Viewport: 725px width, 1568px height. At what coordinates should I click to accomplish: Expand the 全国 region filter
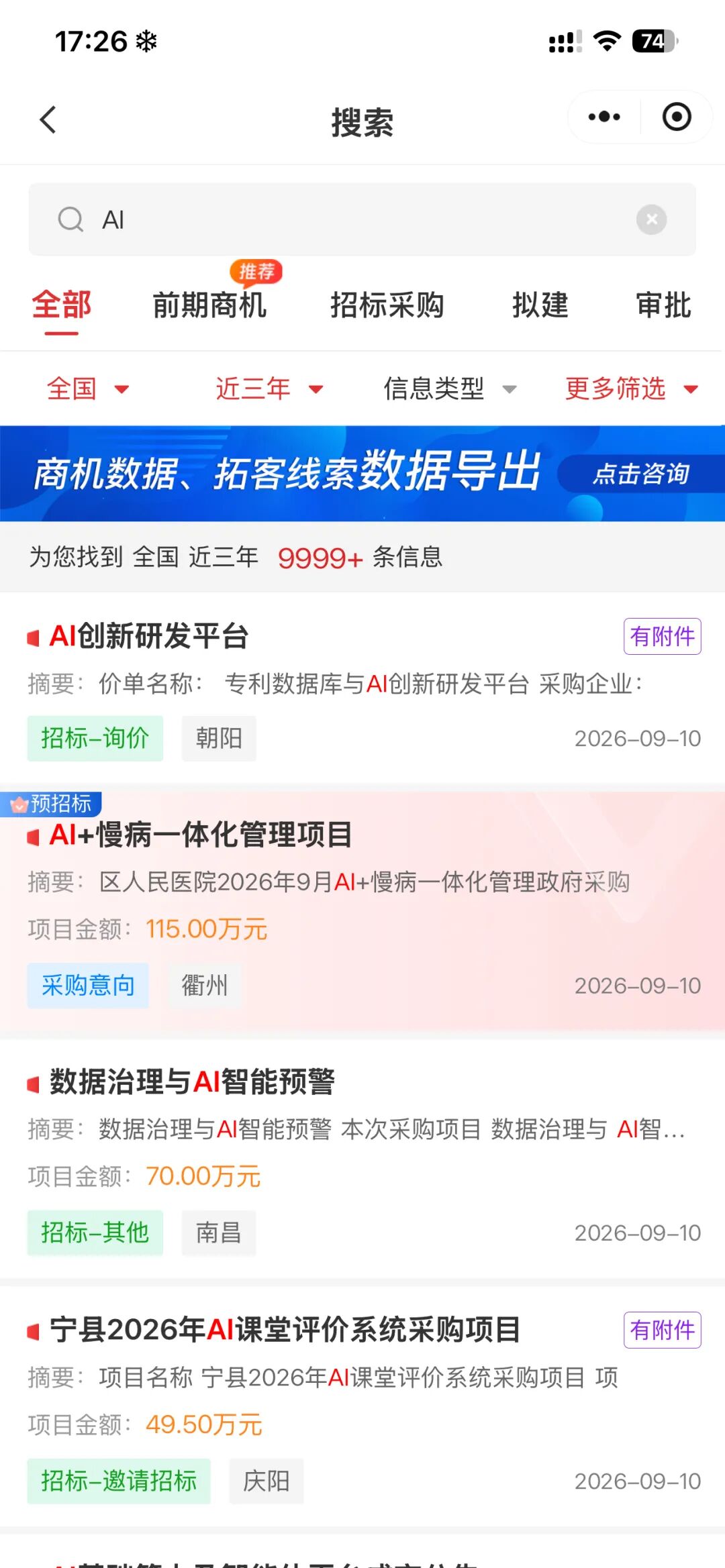point(87,388)
